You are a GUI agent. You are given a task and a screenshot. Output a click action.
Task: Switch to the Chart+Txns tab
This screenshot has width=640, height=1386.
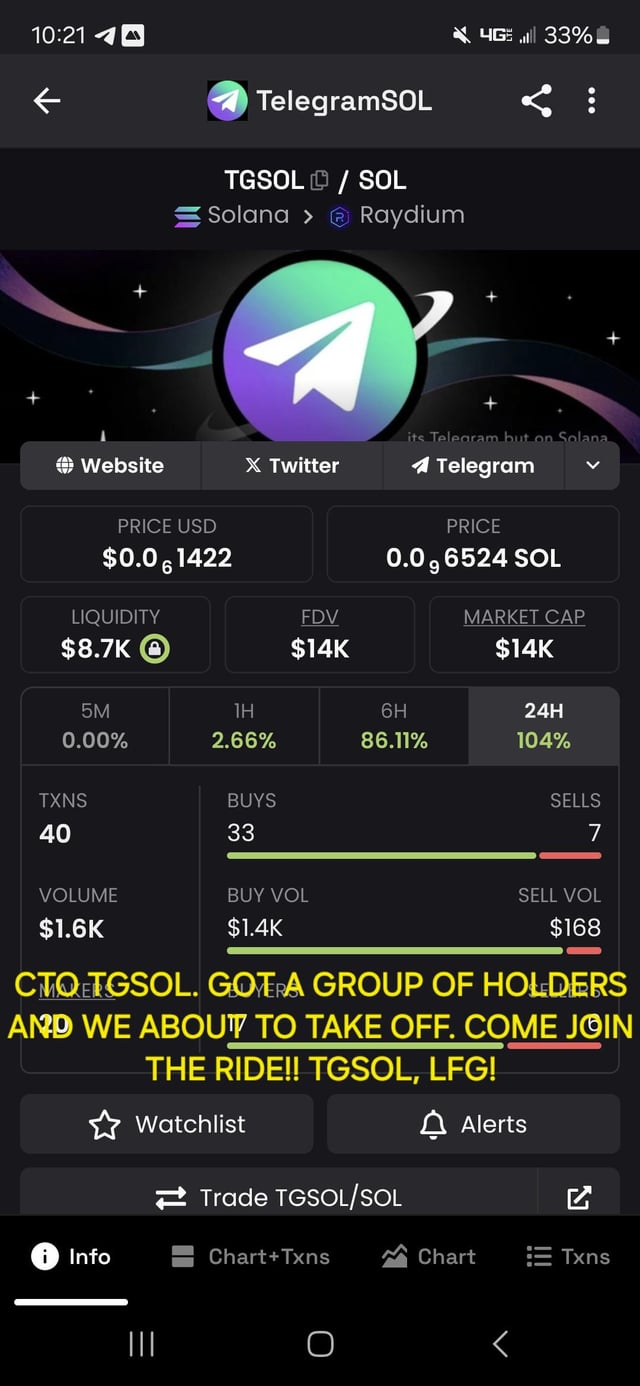click(250, 1257)
